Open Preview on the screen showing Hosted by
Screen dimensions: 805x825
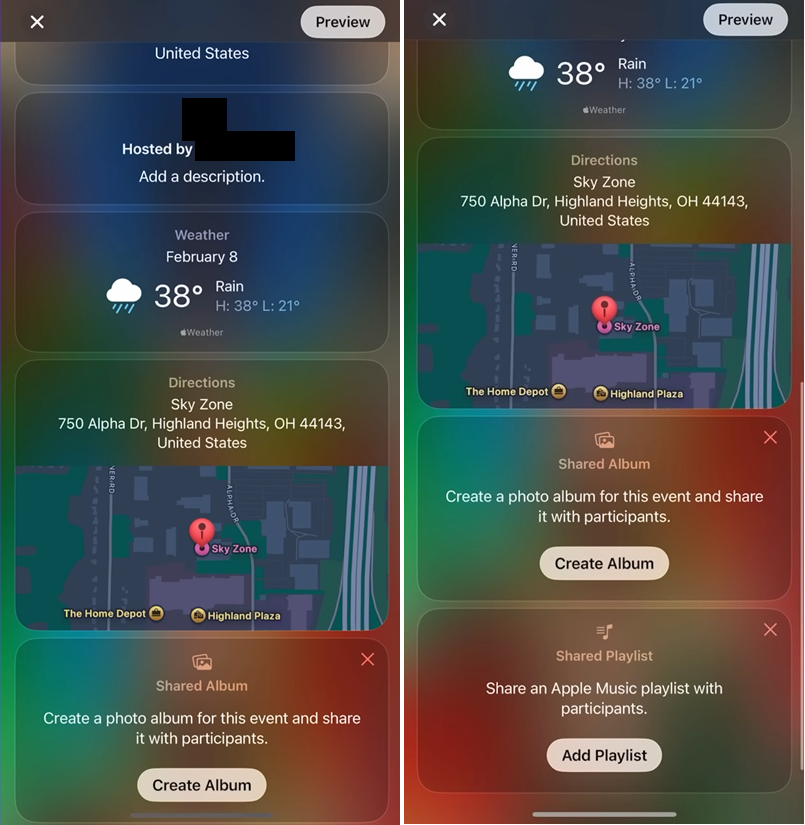(x=342, y=22)
